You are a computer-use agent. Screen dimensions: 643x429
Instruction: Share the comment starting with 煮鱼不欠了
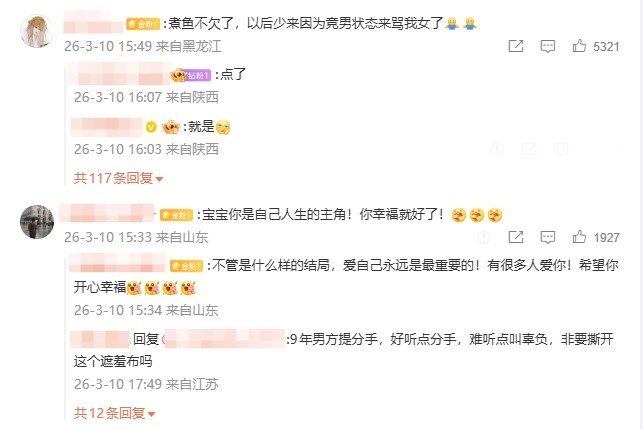point(515,46)
